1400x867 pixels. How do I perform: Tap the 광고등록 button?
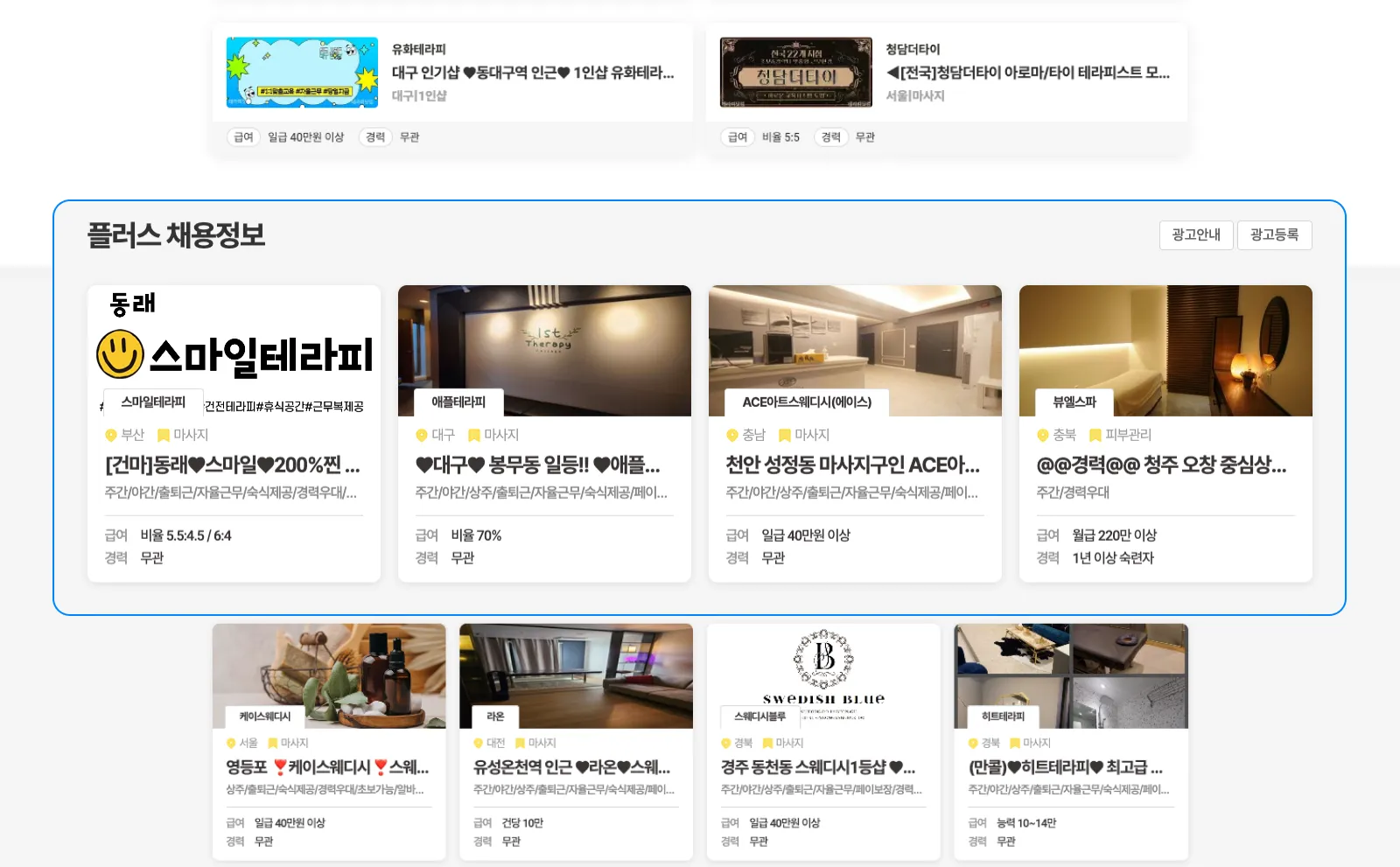tap(1274, 235)
